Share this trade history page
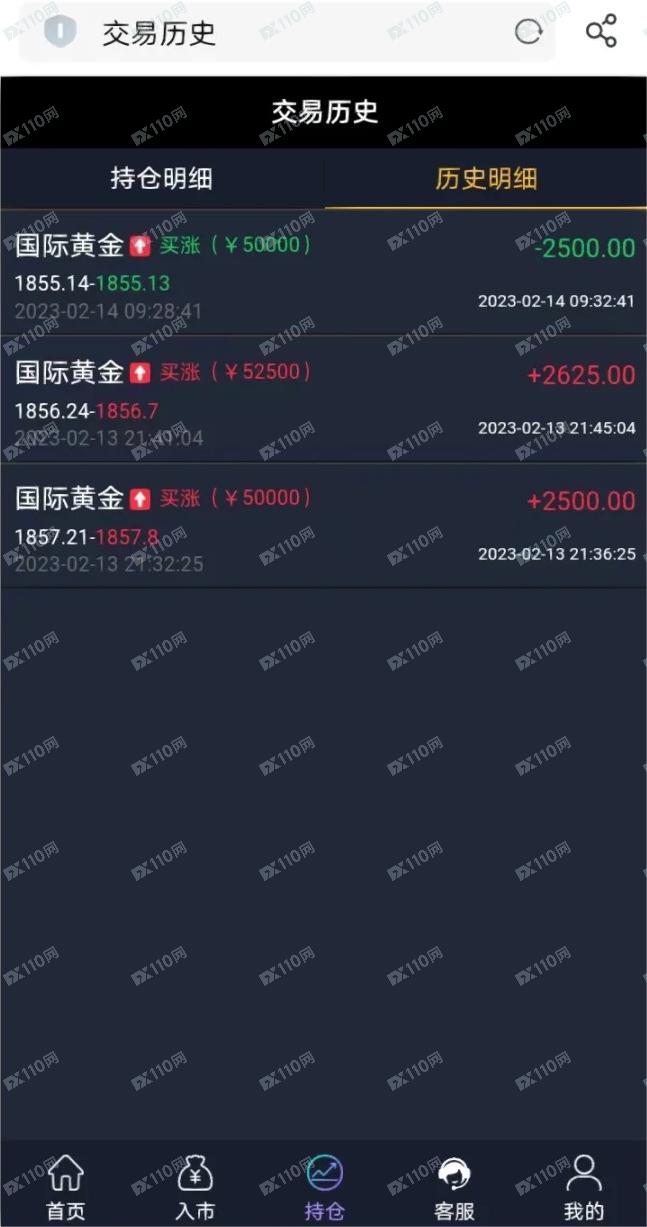This screenshot has width=647, height=1227. coord(601,32)
